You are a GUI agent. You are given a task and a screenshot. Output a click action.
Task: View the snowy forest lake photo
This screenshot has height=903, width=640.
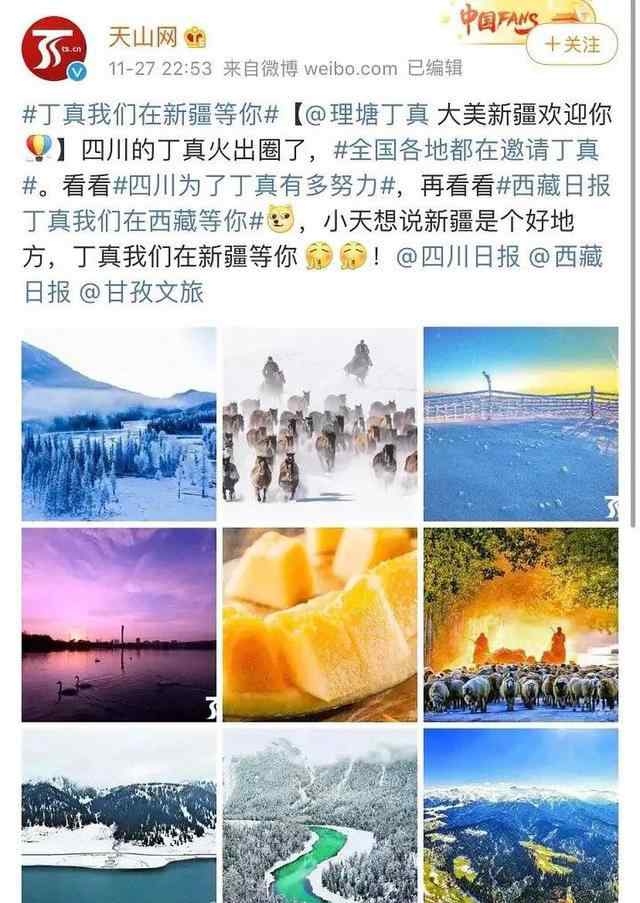[x=119, y=424]
